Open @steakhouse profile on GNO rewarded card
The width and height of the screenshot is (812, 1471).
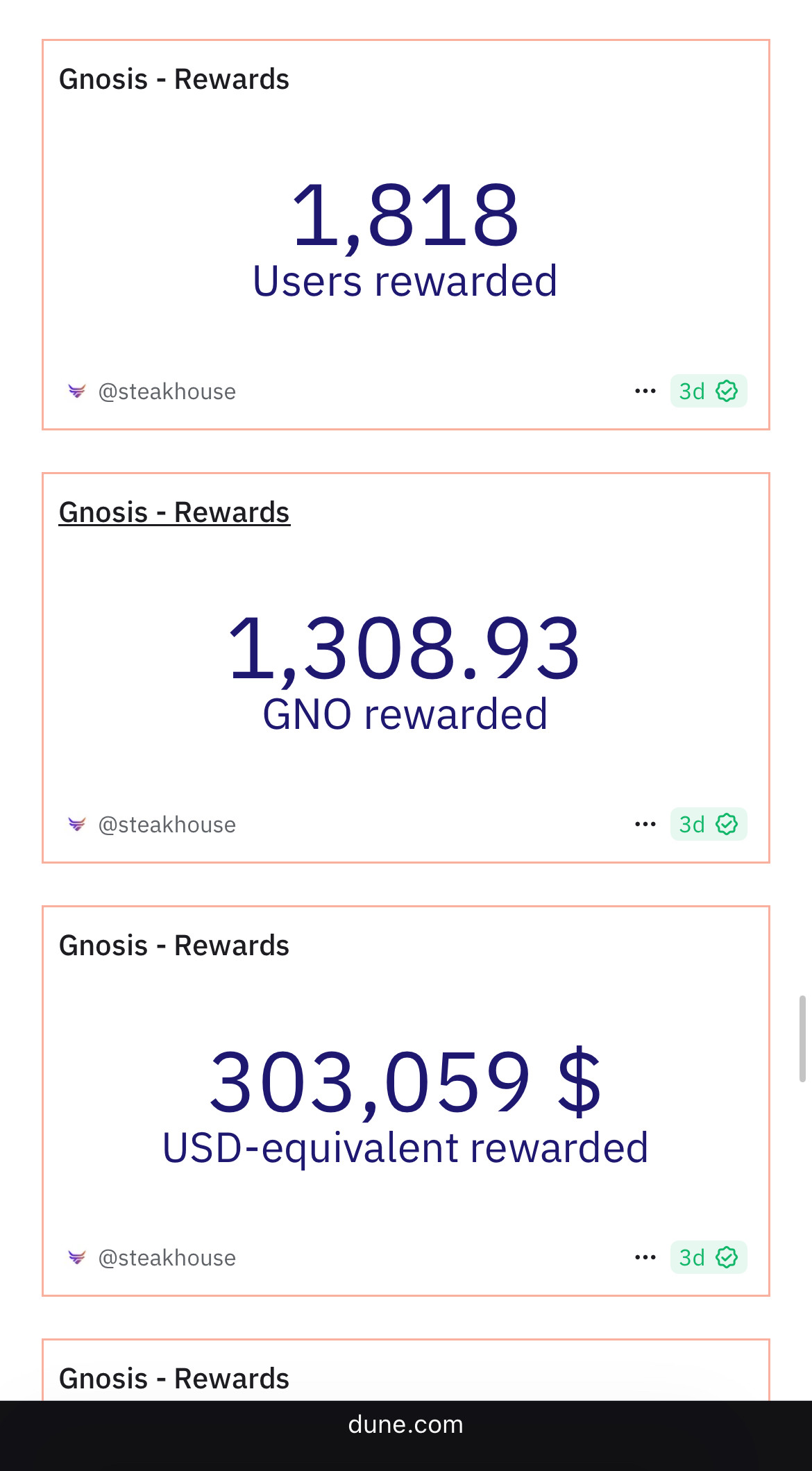[x=167, y=825]
